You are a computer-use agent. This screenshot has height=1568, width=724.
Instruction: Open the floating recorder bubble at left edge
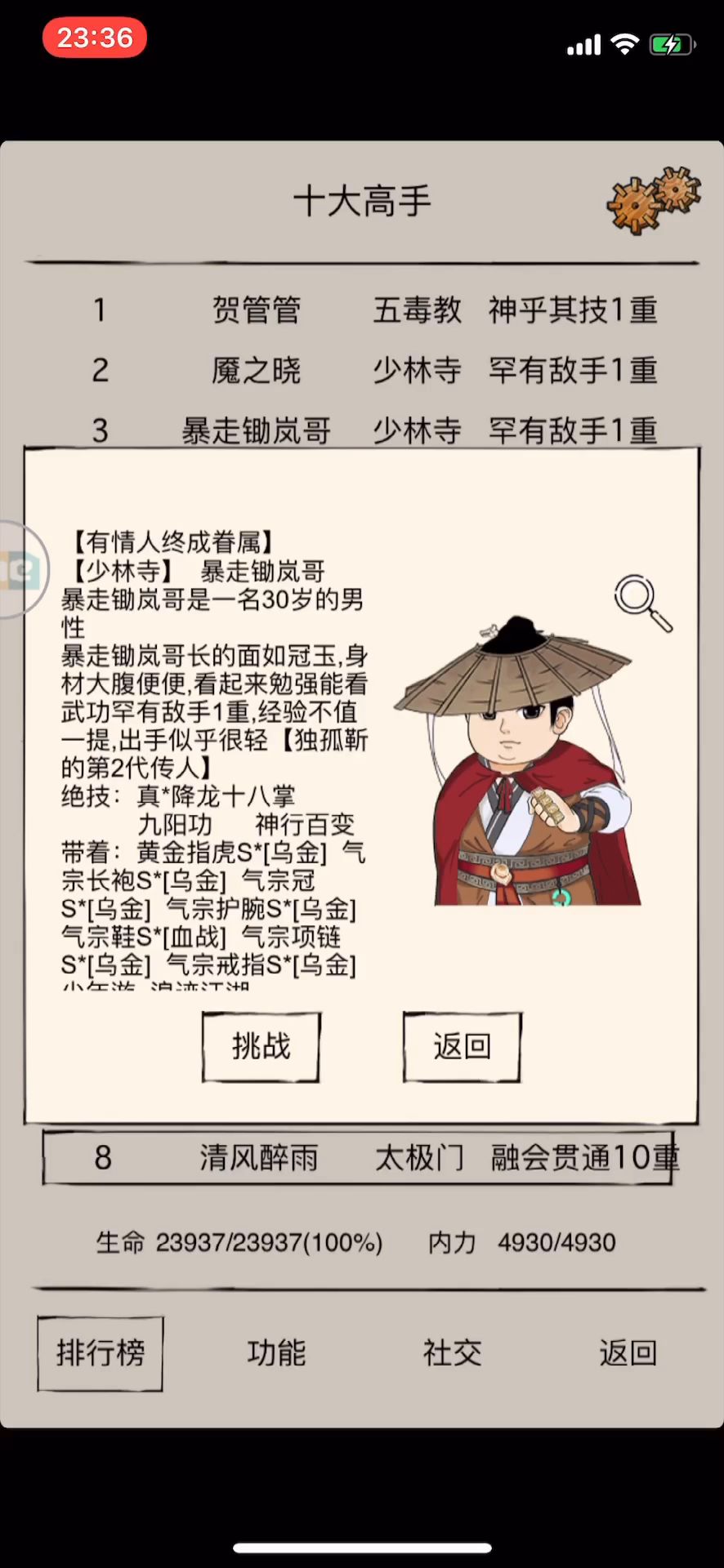tap(21, 569)
